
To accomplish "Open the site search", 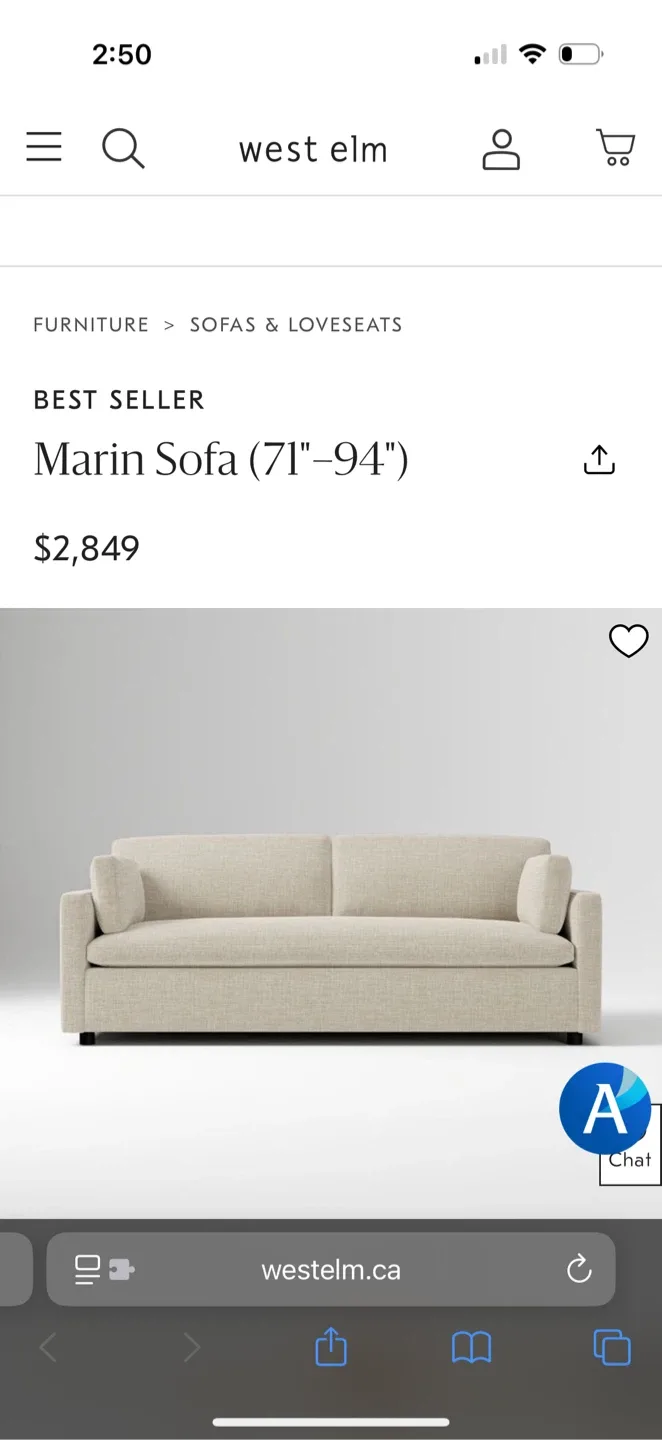I will tap(123, 149).
